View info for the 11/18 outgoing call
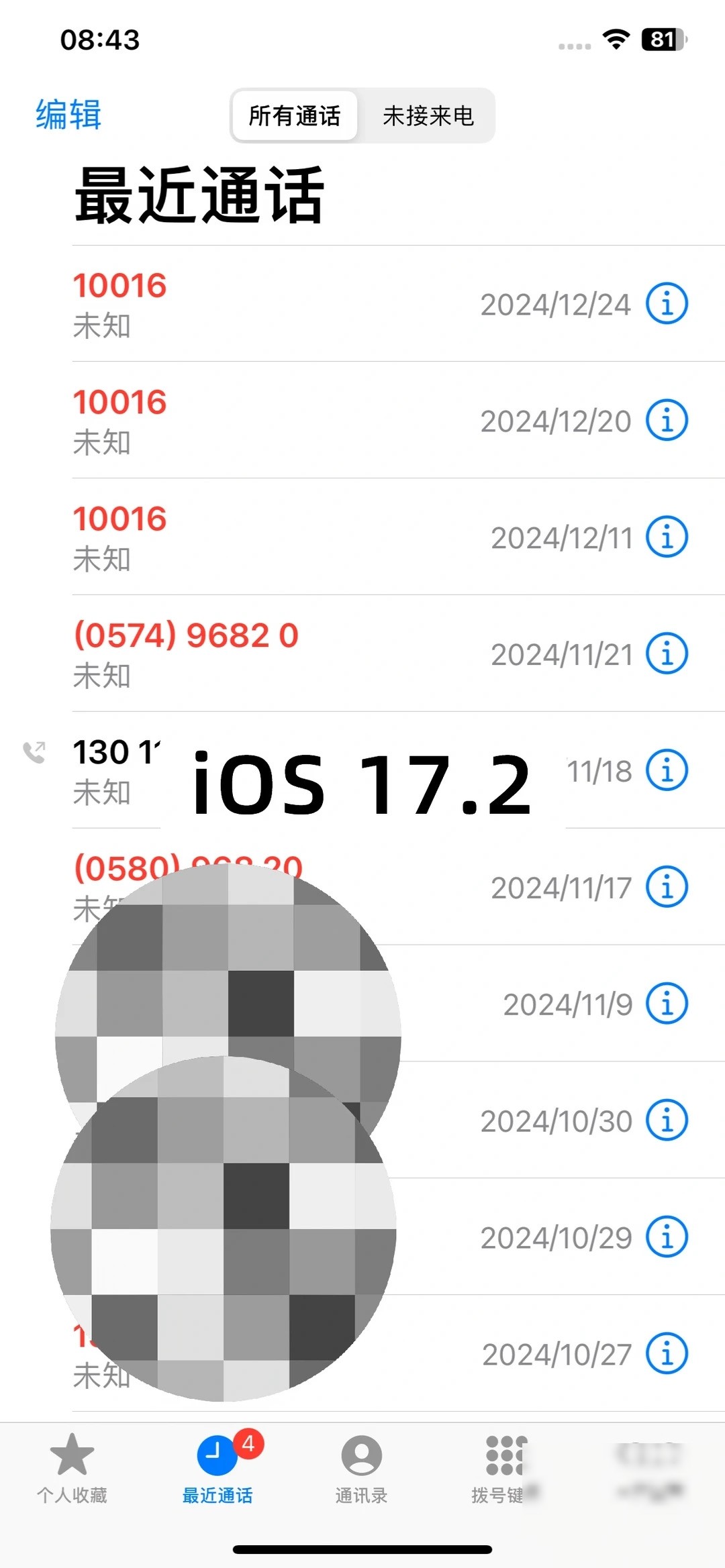The image size is (725, 1568). pyautogui.click(x=667, y=770)
